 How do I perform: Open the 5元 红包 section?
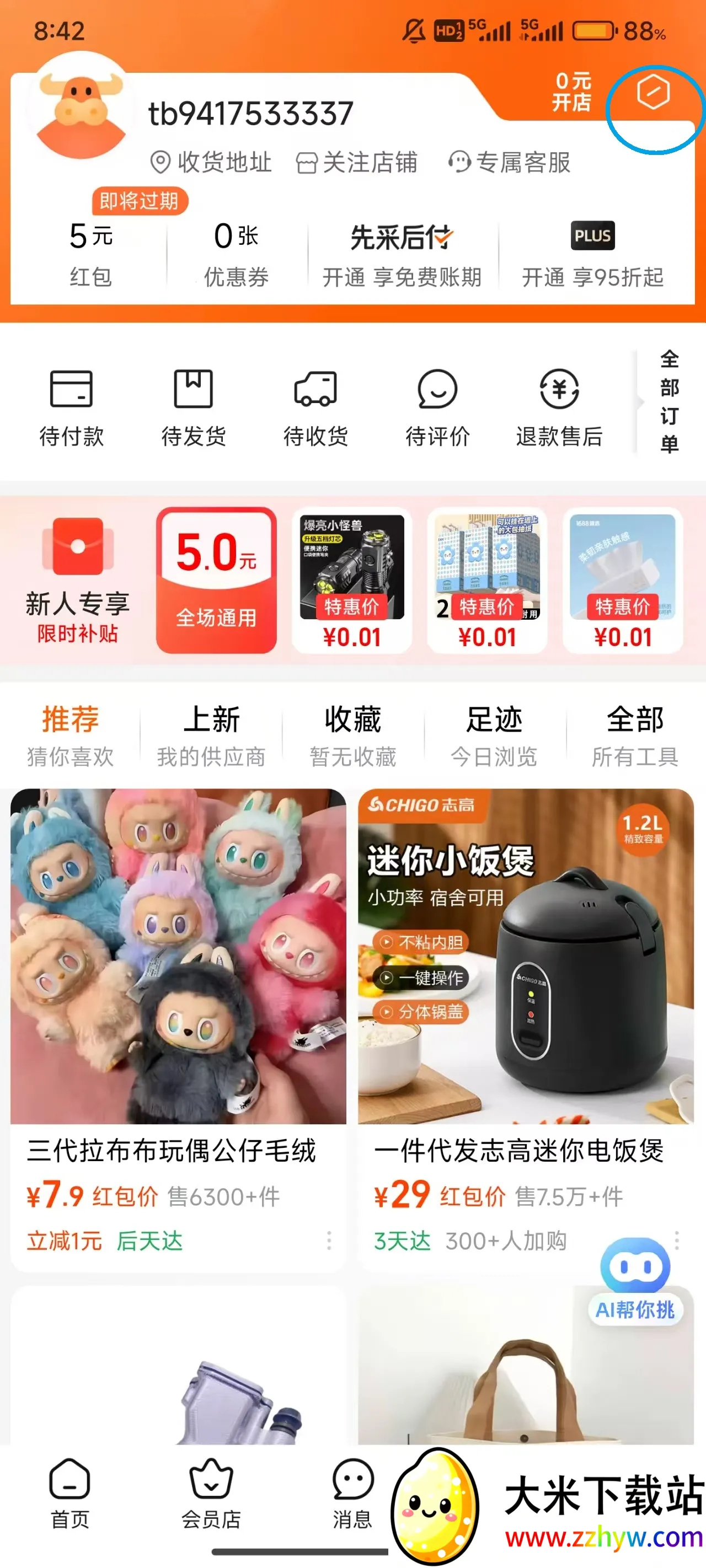91,253
